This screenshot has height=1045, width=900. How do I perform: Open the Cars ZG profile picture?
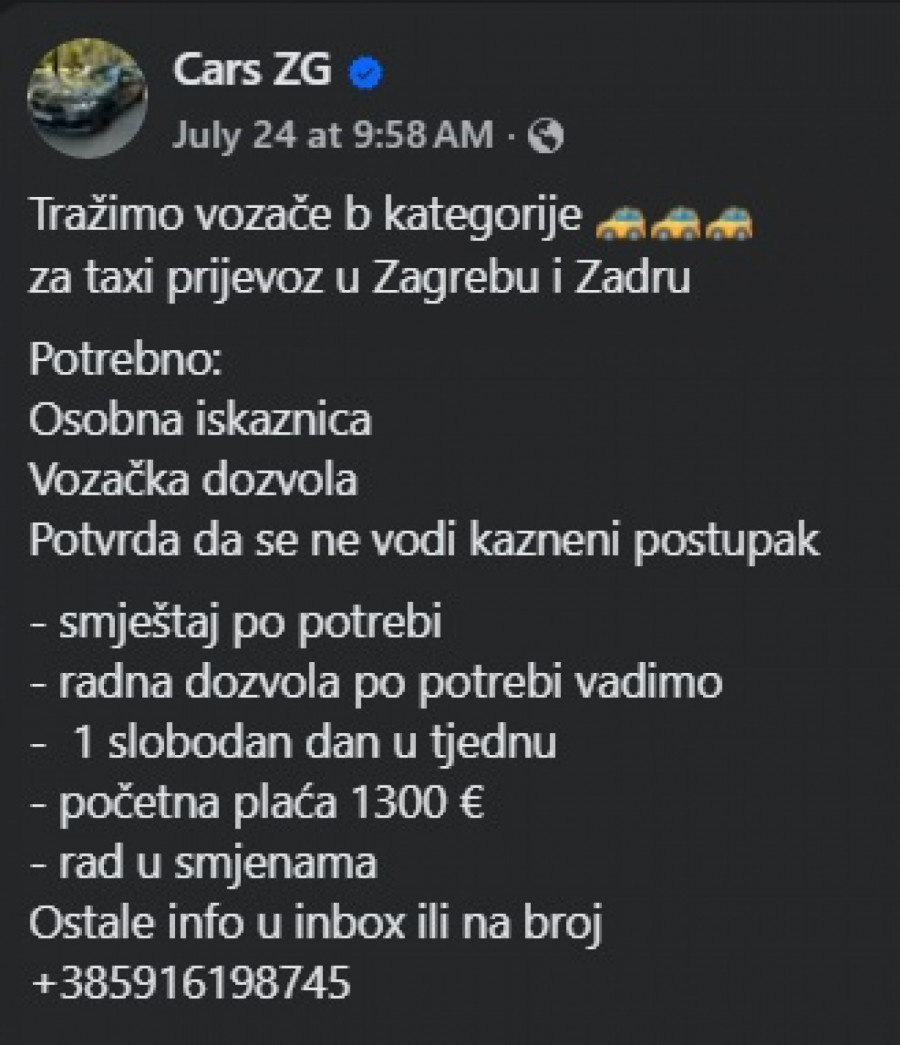point(87,98)
